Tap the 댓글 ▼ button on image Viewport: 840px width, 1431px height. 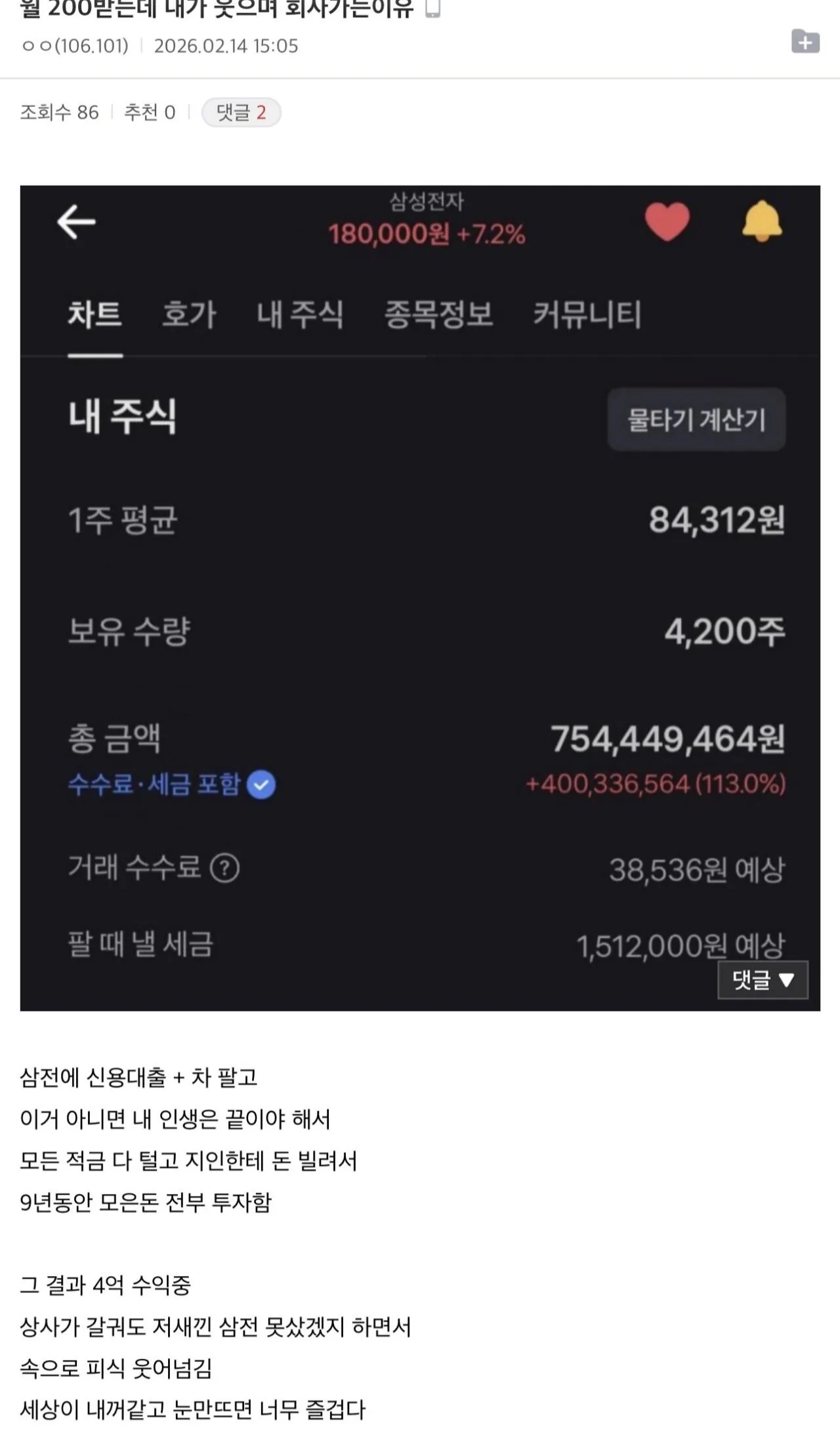[763, 980]
